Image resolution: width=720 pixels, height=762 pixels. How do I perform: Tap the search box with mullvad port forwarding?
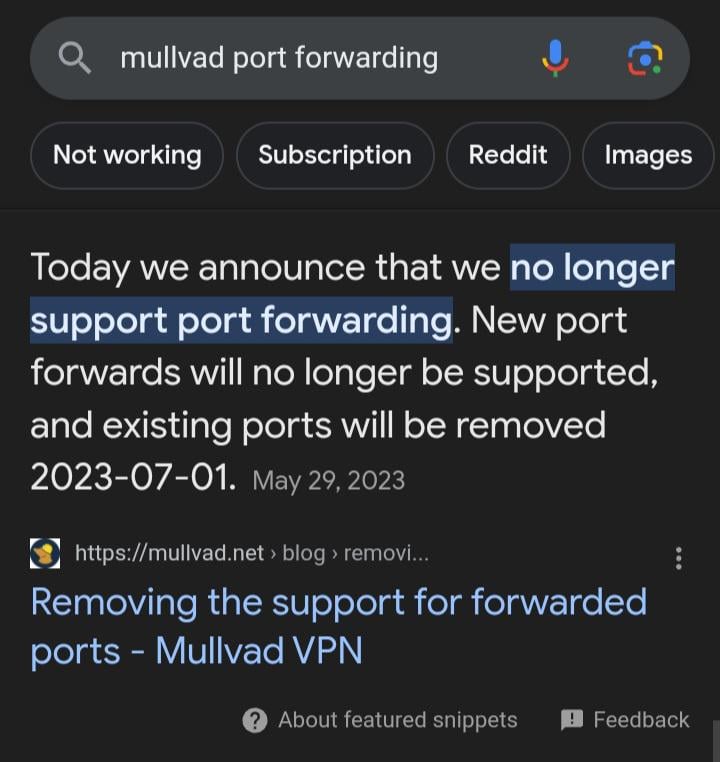point(300,58)
